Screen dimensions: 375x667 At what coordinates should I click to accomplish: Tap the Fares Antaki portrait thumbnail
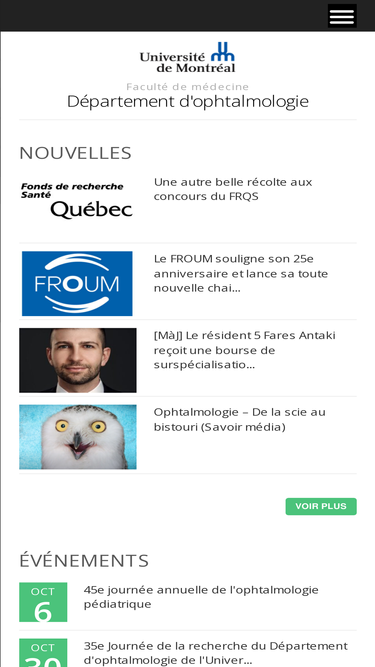[x=78, y=360]
